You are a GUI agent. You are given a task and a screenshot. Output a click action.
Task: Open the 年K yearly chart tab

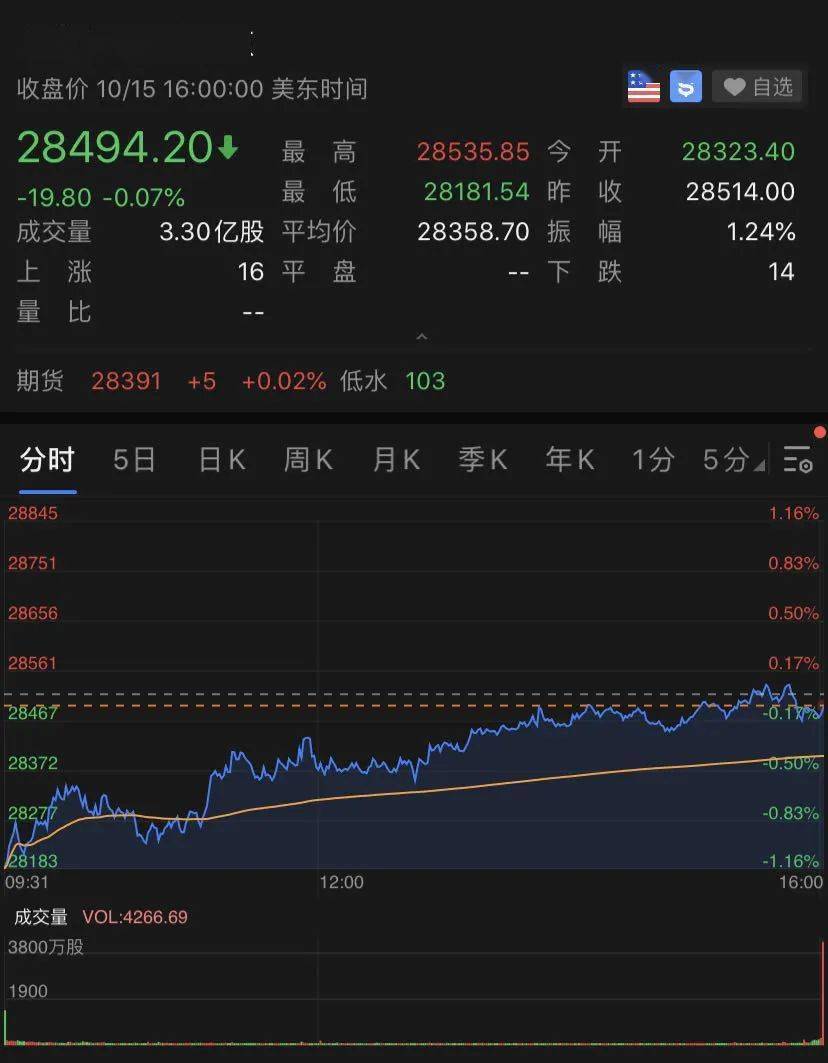[568, 459]
